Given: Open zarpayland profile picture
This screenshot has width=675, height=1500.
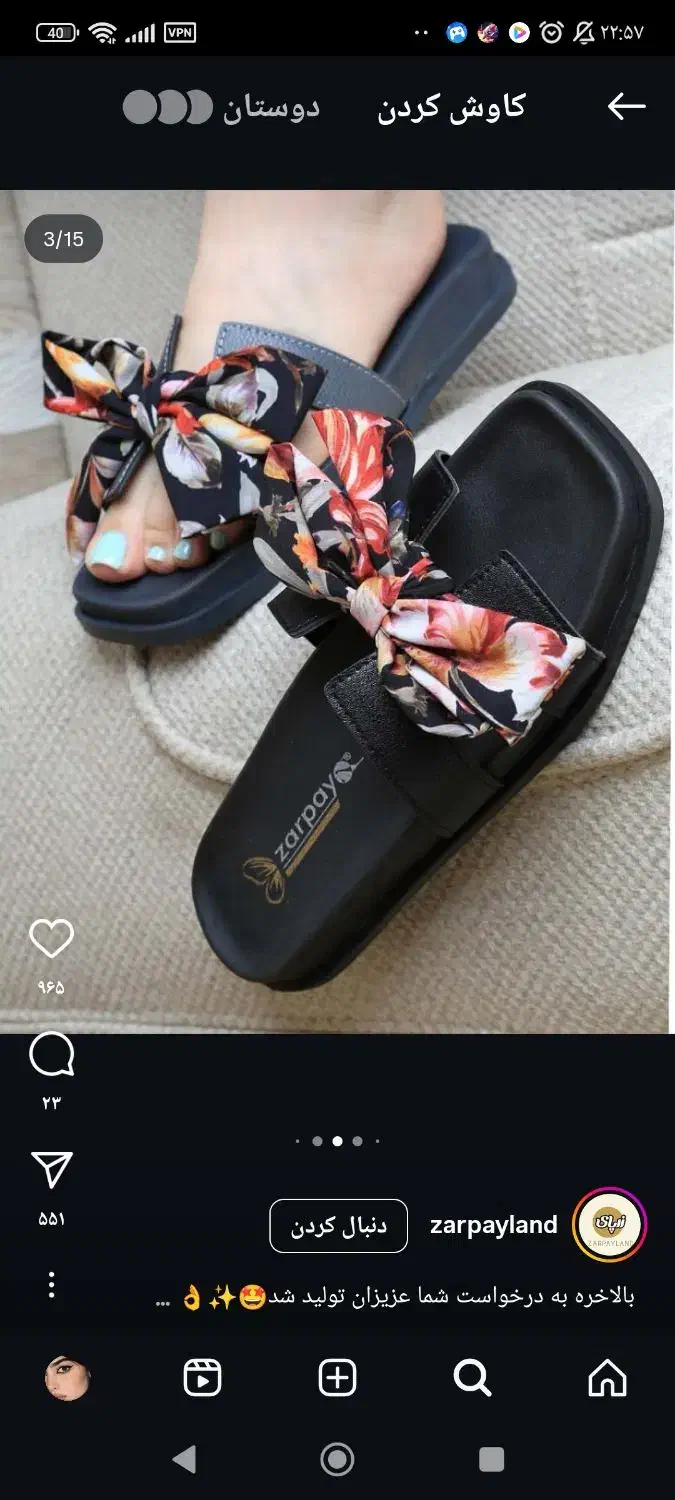Looking at the screenshot, I should 609,1225.
